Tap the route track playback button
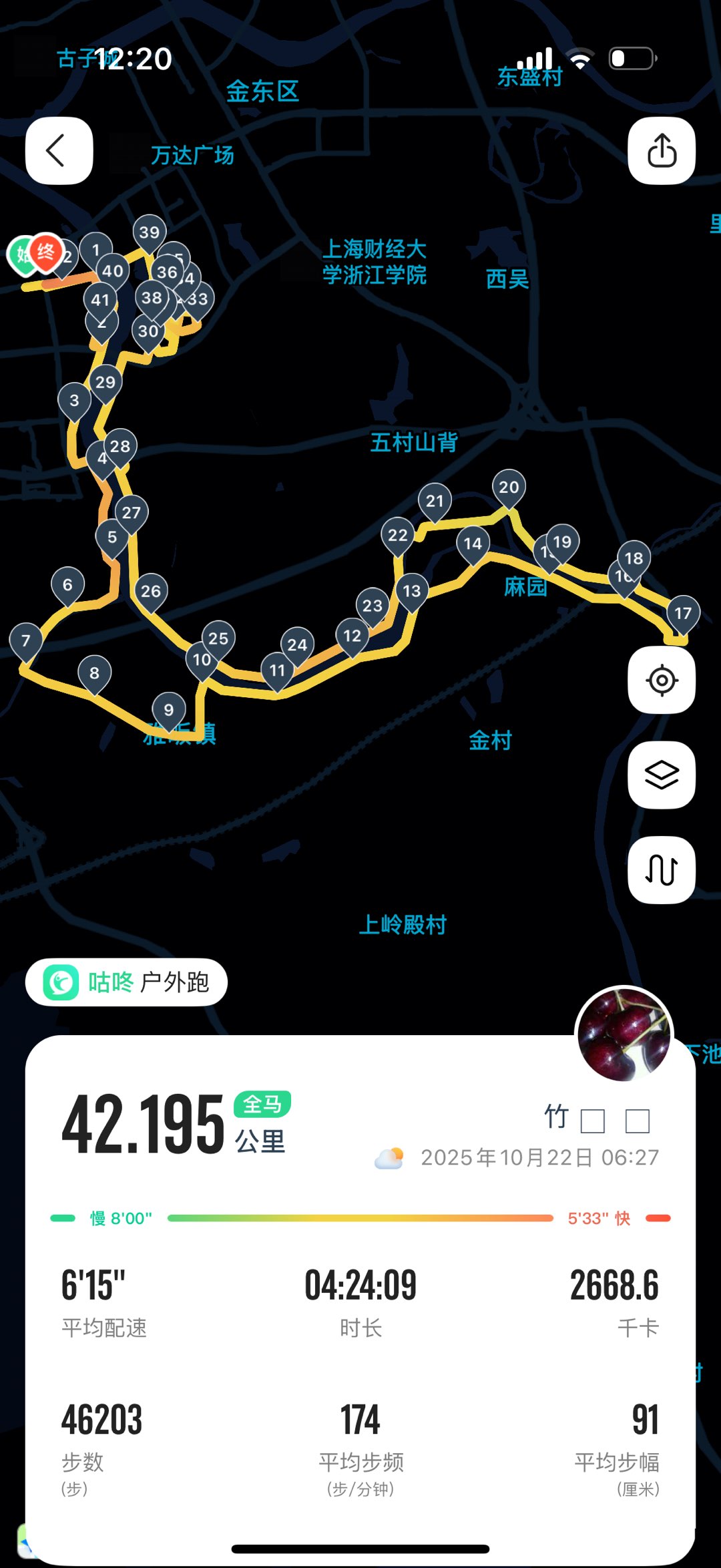 (661, 870)
